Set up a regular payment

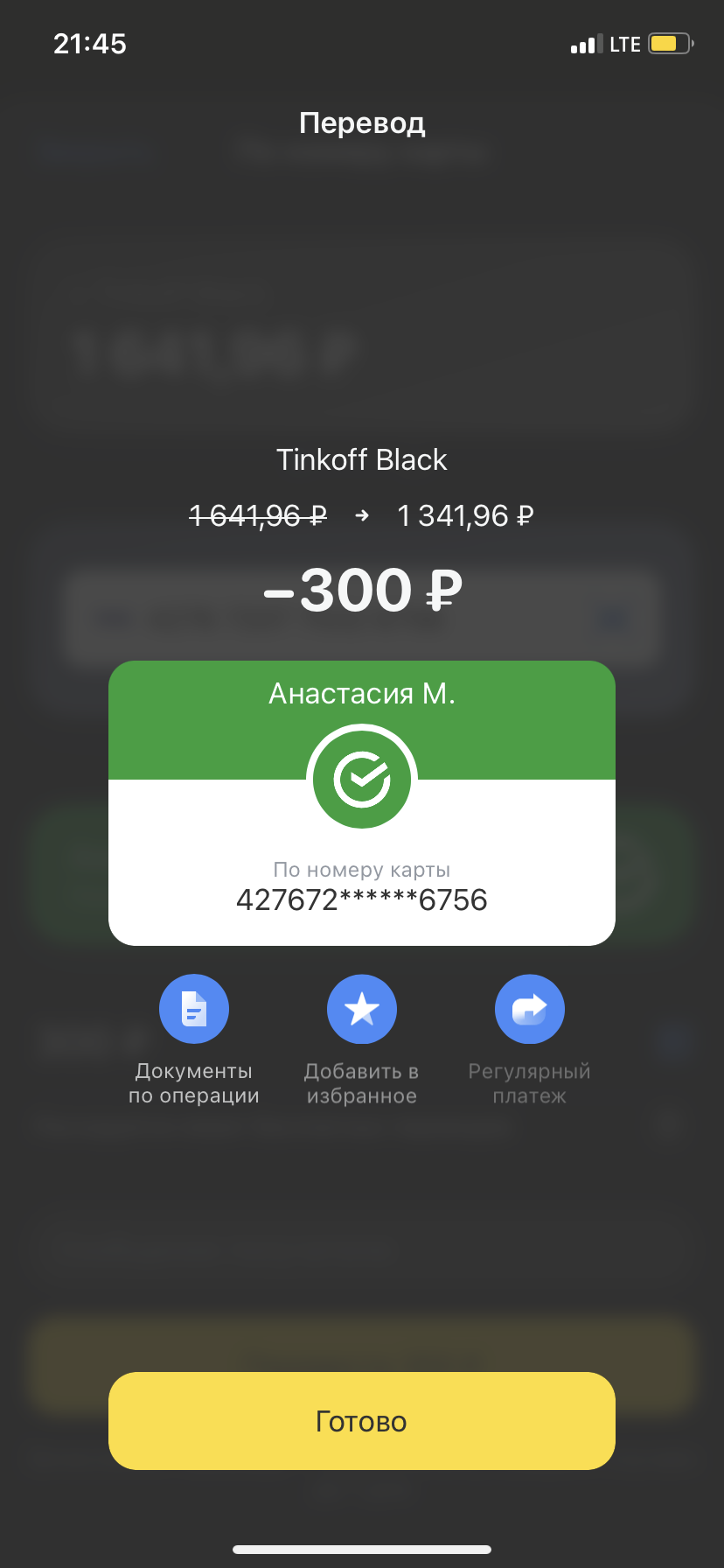530,1009
